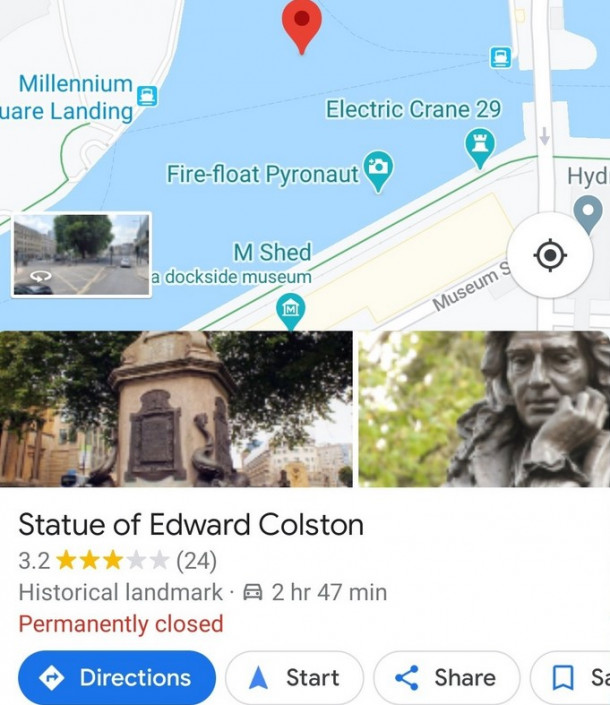Open Millennium Square Landing ferry stop
Image resolution: width=610 pixels, height=705 pixels.
[148, 96]
